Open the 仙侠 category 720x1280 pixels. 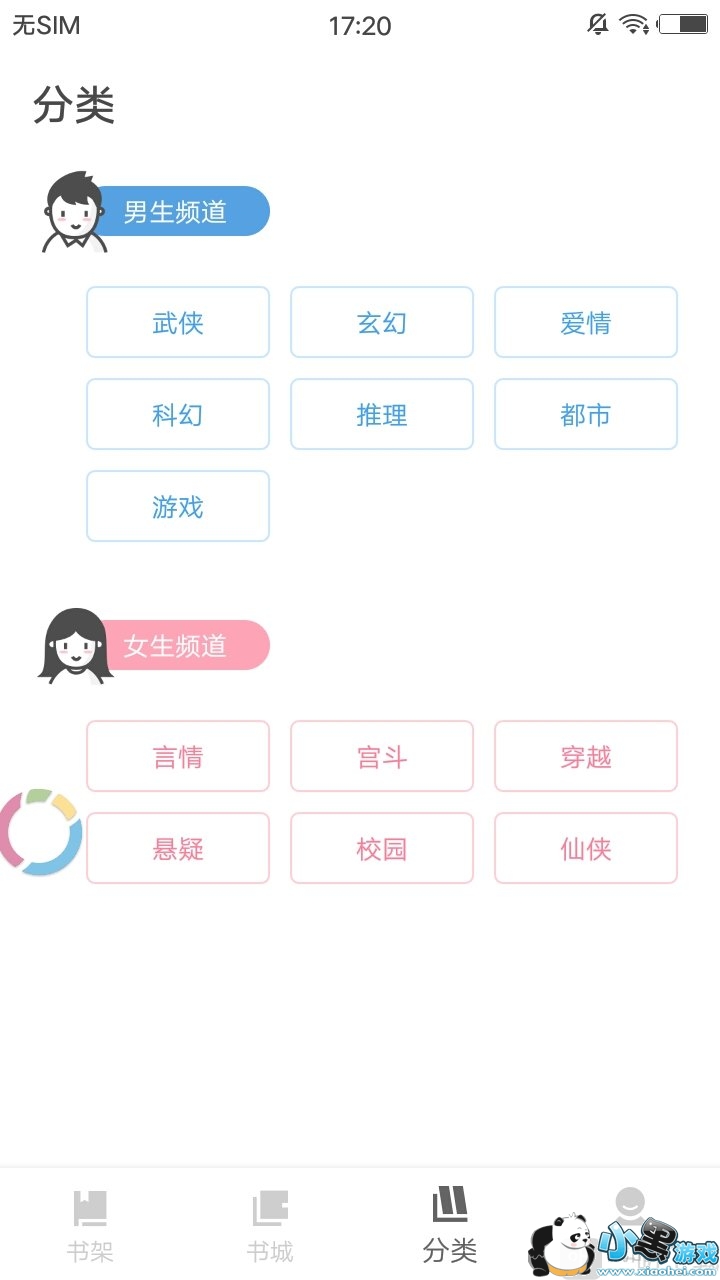pyautogui.click(x=586, y=848)
